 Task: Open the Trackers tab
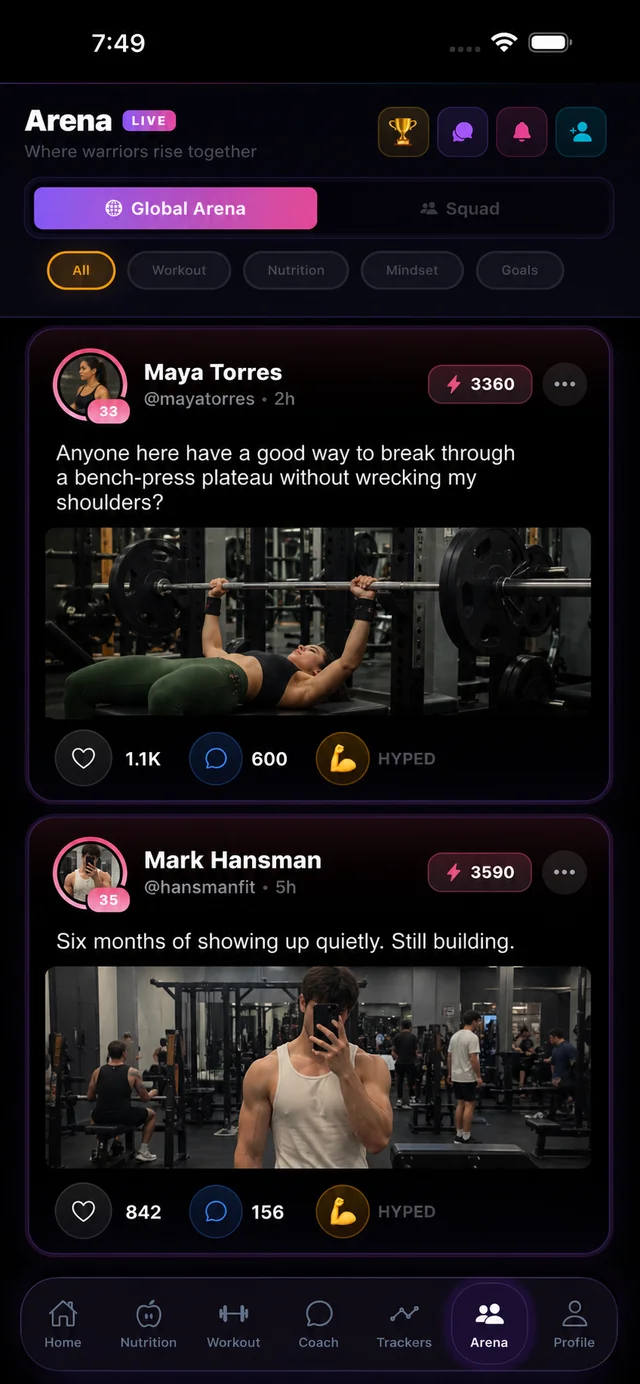404,1324
